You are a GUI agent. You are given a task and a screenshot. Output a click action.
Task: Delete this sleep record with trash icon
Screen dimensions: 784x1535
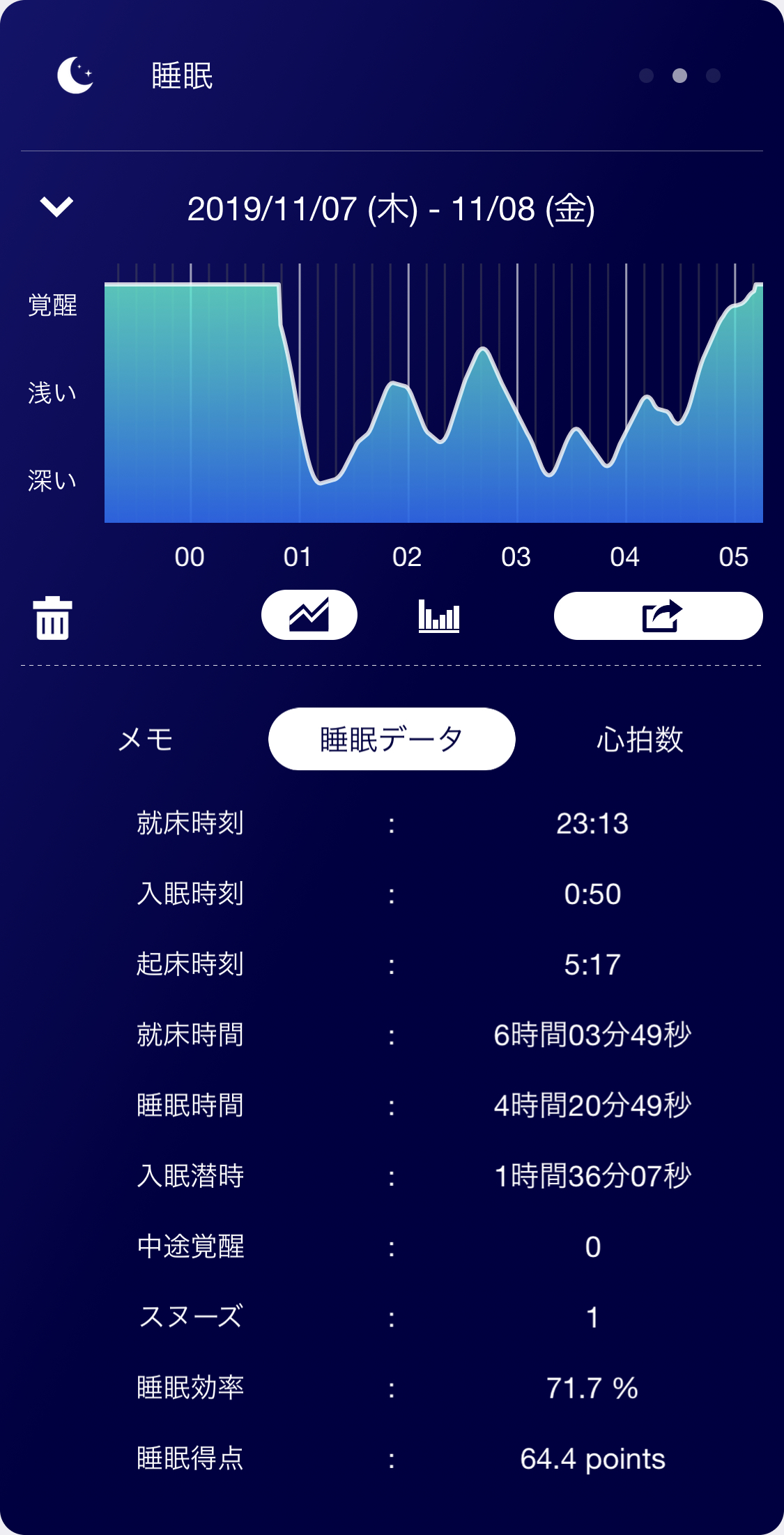pos(53,618)
